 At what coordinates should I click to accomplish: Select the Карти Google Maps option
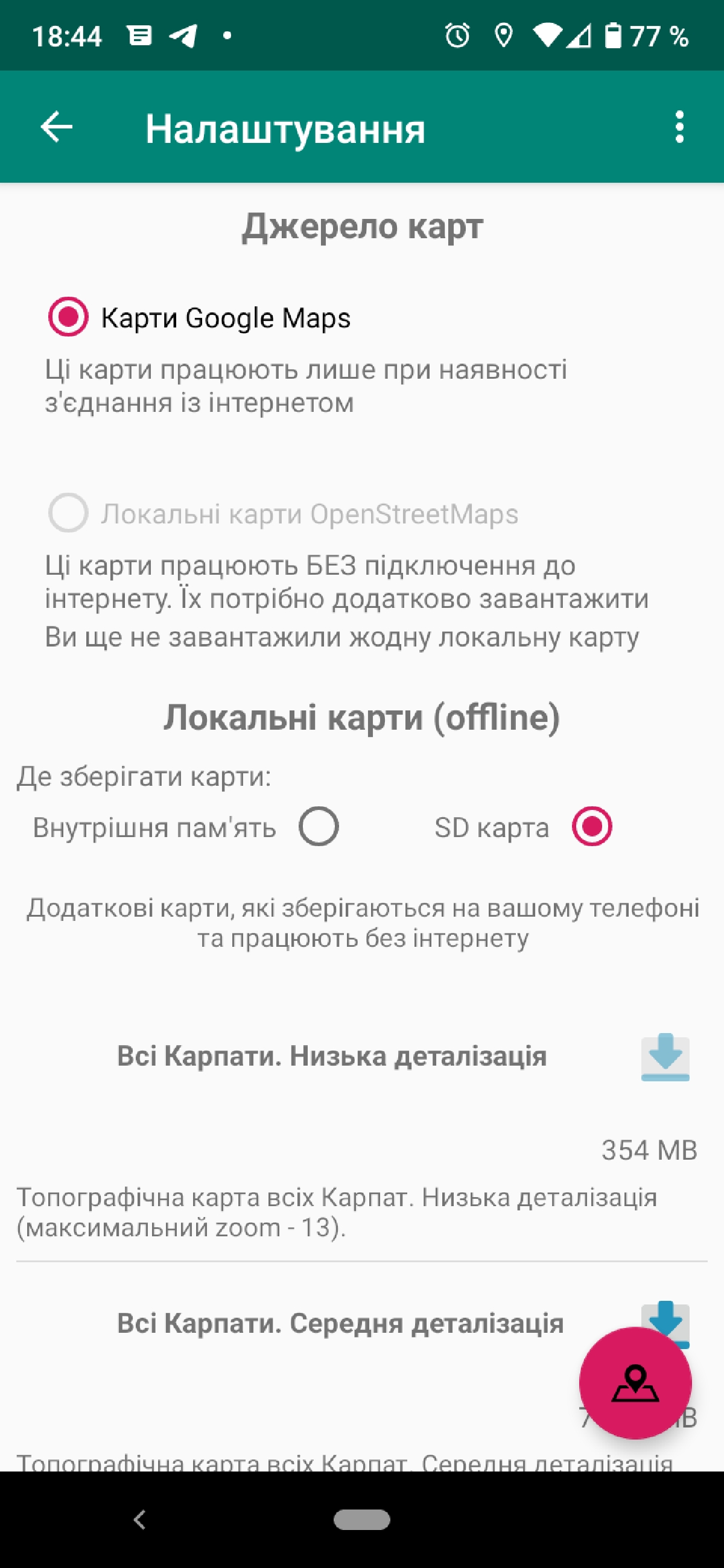200,317
